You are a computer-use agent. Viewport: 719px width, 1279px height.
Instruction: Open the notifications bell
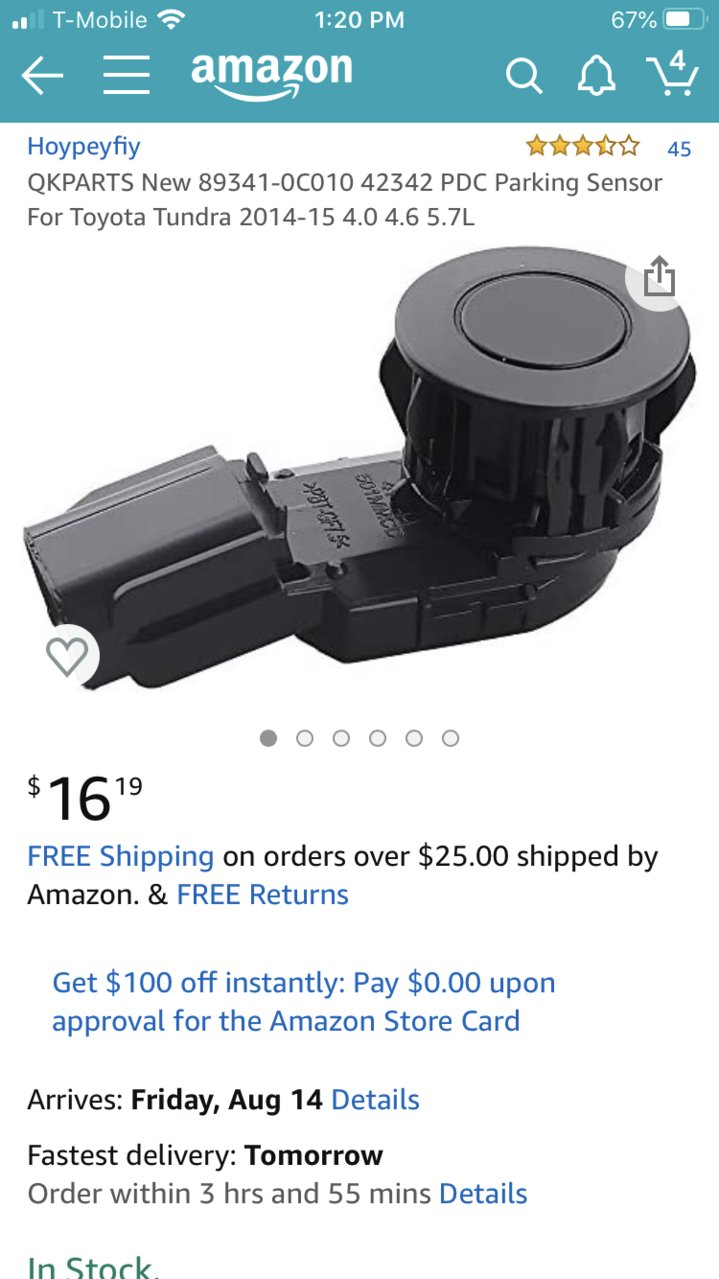tap(596, 76)
